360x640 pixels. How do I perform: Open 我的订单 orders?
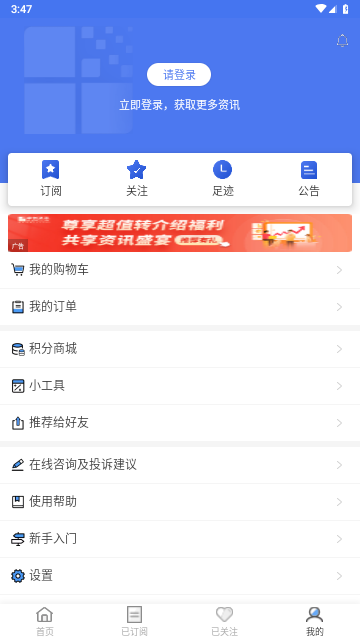[x=180, y=307]
